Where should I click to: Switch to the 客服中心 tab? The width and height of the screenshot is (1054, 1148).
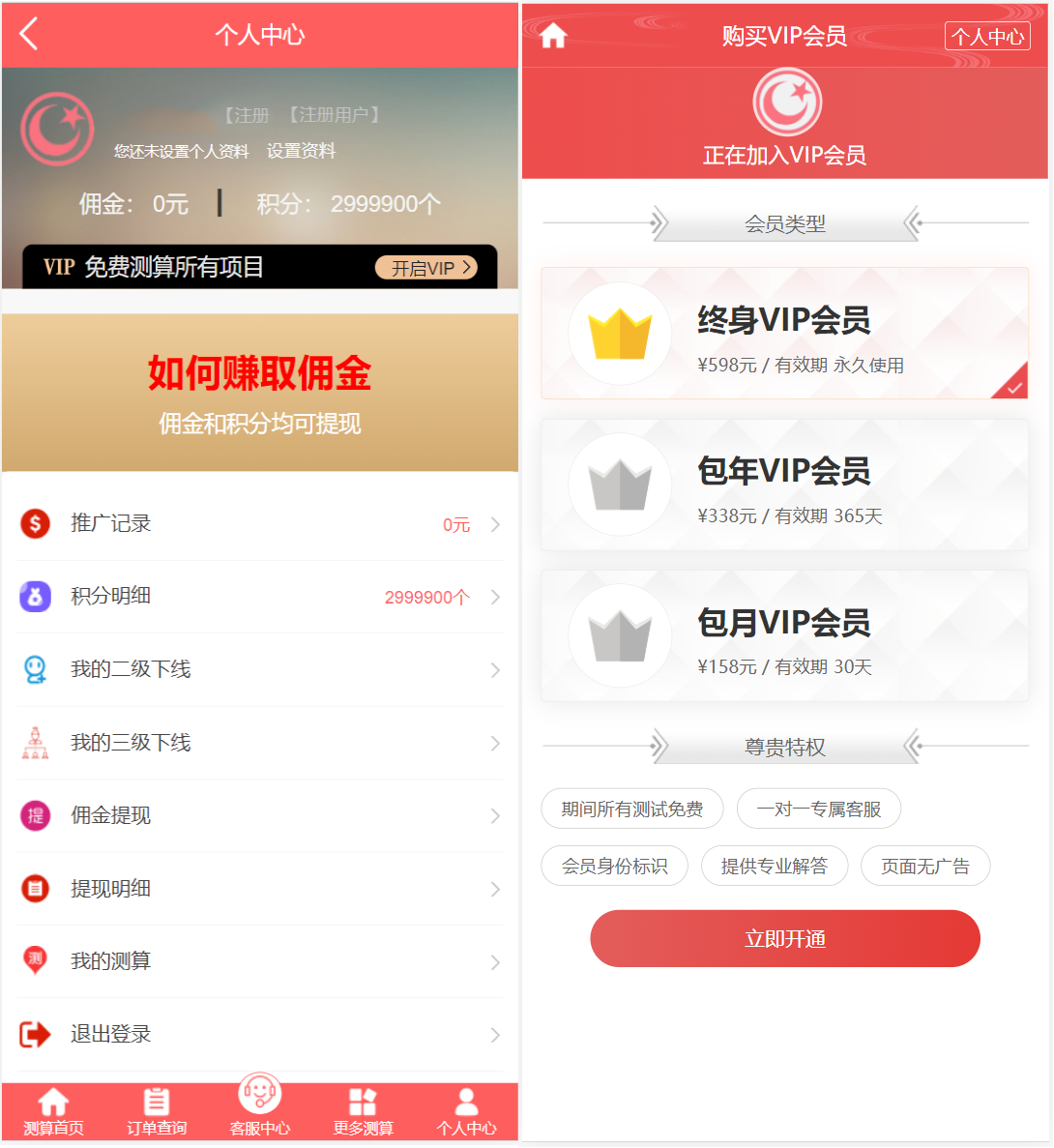[259, 1107]
